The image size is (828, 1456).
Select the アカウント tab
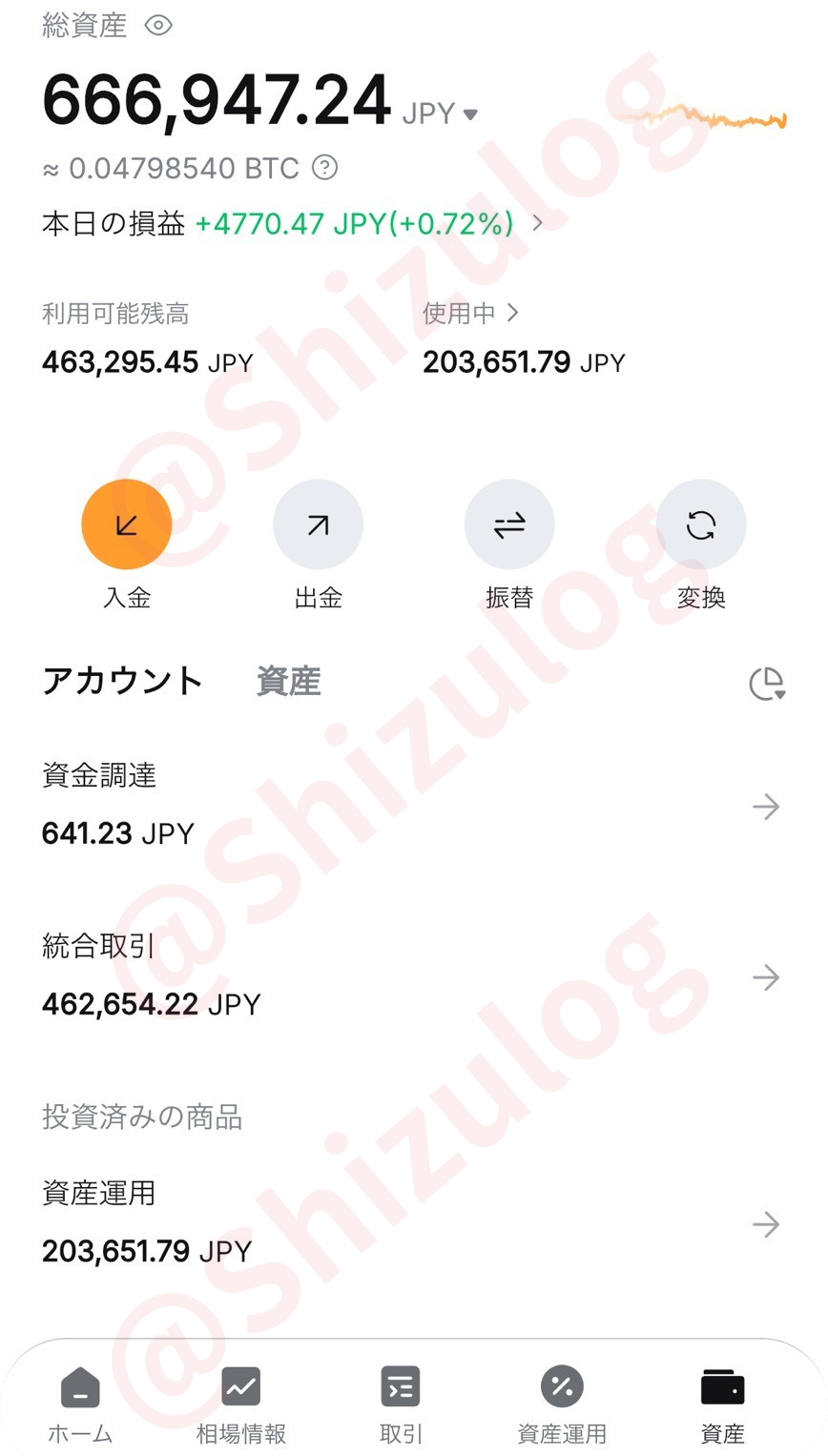click(x=121, y=681)
